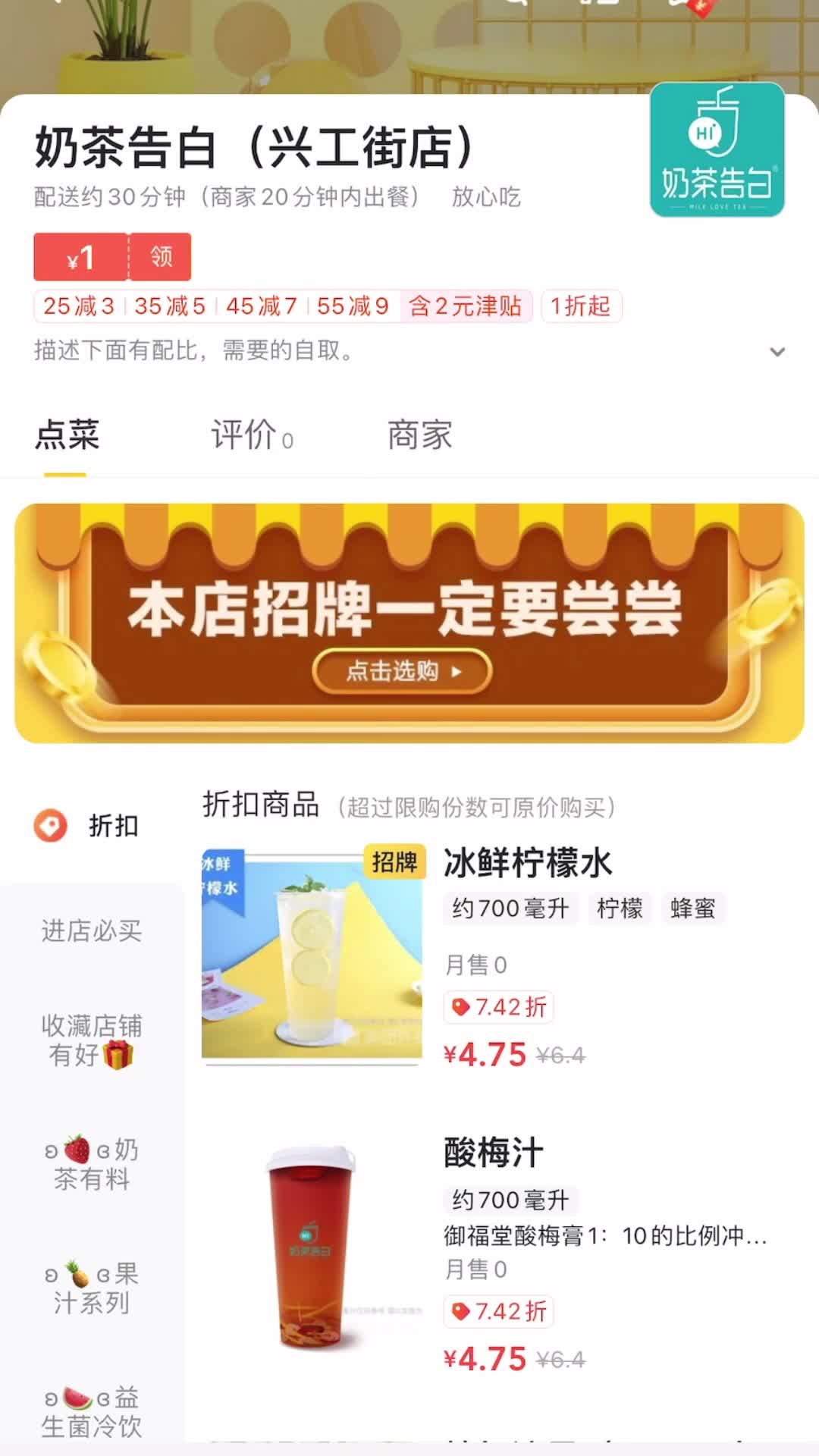The height and width of the screenshot is (1456, 819).
Task: Select the 折扣 category
Action: coord(91,826)
